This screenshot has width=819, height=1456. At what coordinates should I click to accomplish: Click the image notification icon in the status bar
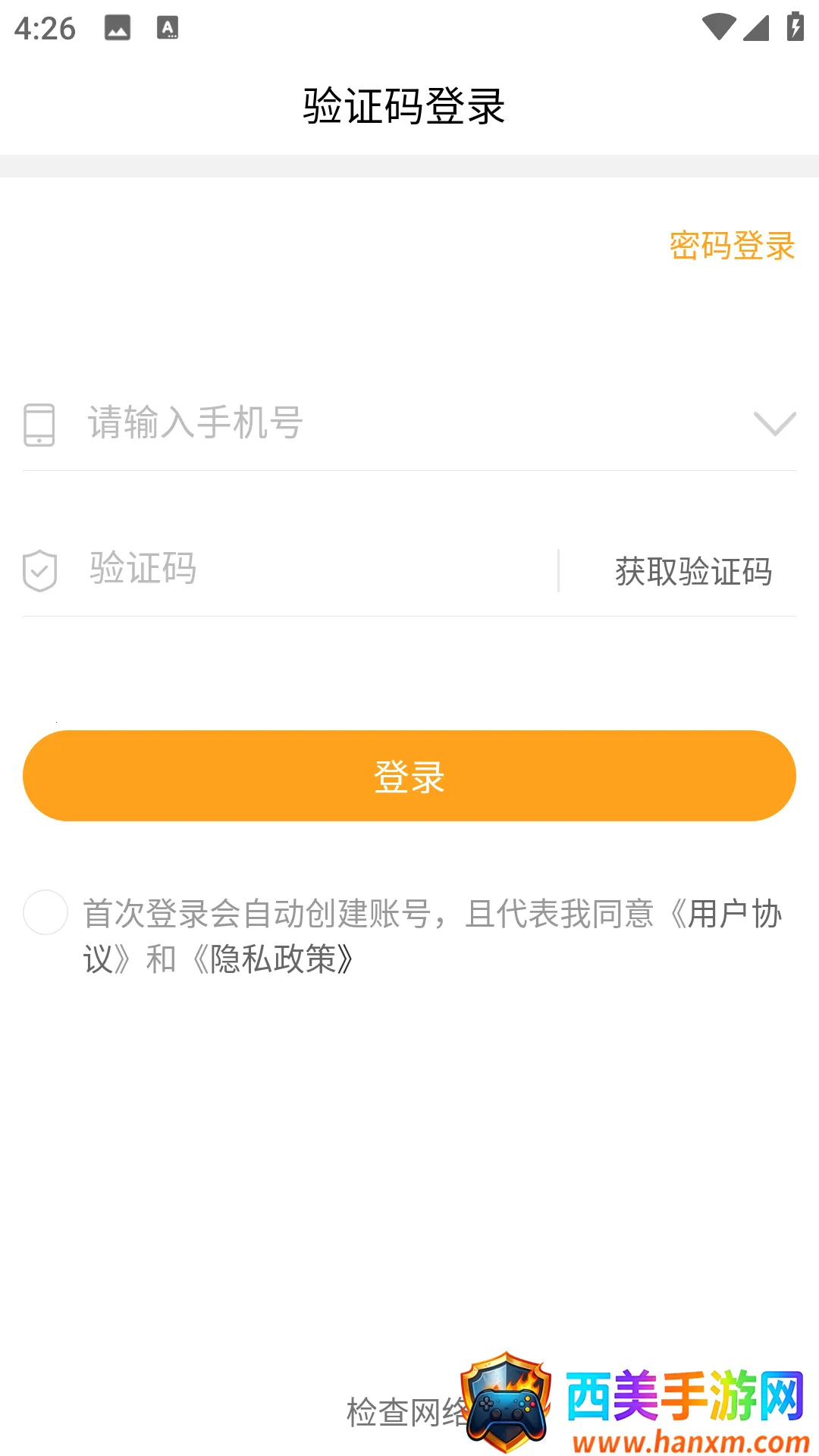pos(116,29)
